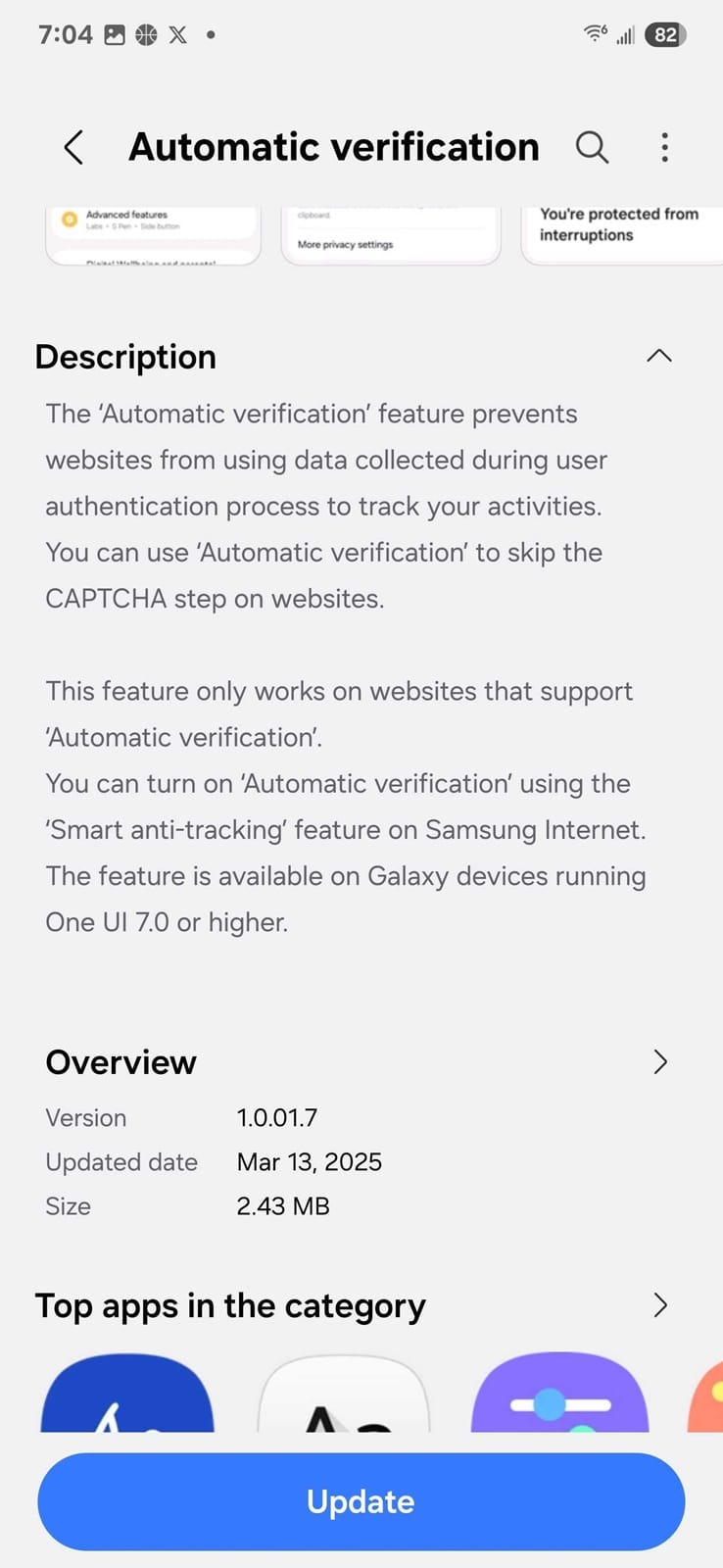Tap the Update button
The width and height of the screenshot is (723, 1568).
tap(361, 1501)
